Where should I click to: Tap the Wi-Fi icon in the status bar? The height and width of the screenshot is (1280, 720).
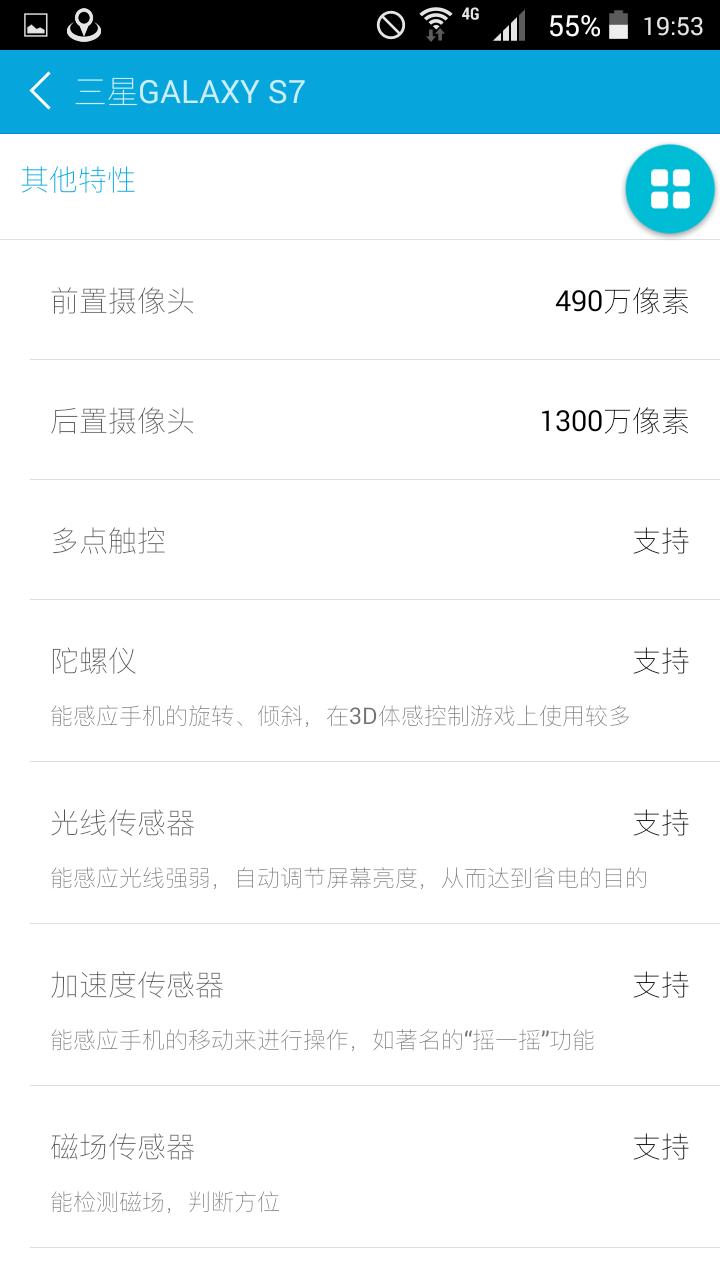point(436,22)
